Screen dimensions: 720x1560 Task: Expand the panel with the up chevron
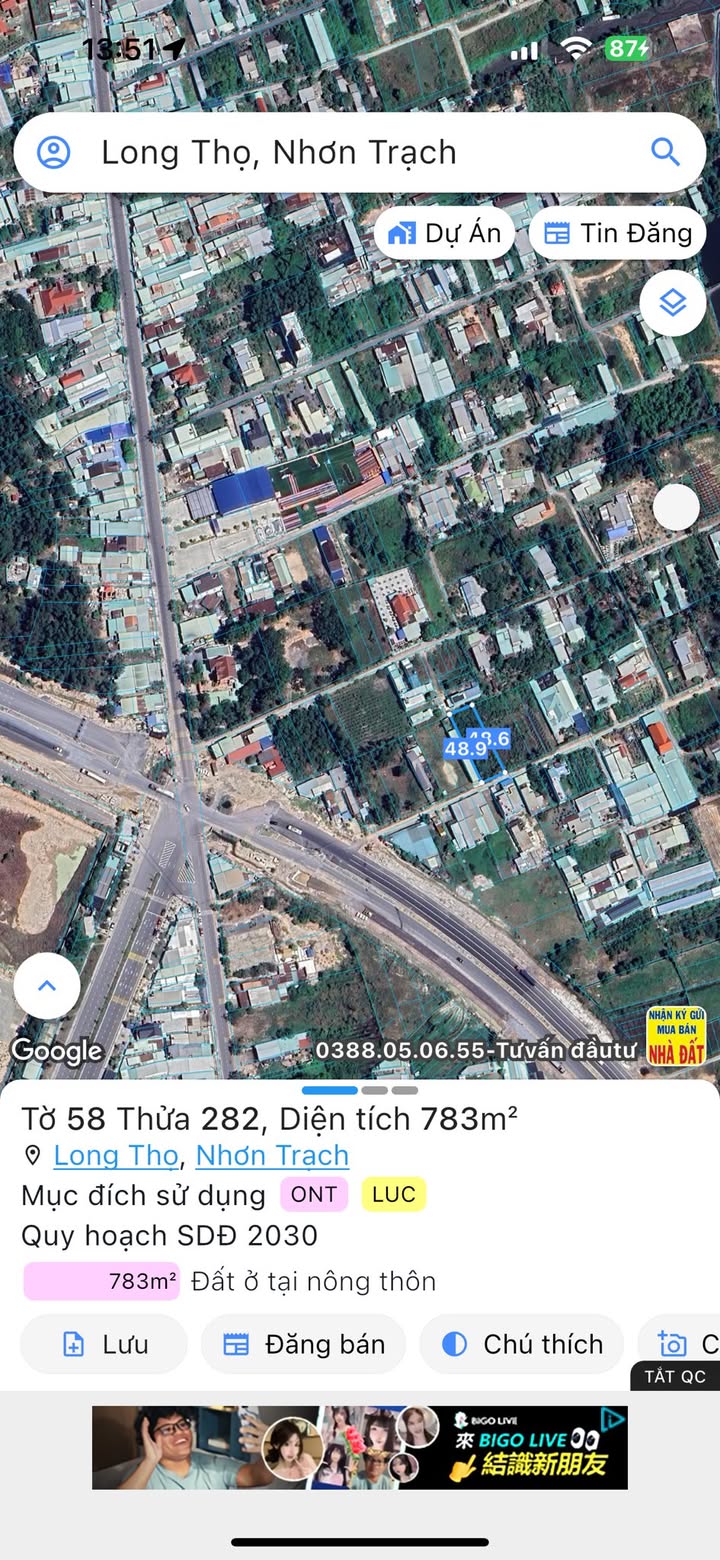[x=47, y=986]
